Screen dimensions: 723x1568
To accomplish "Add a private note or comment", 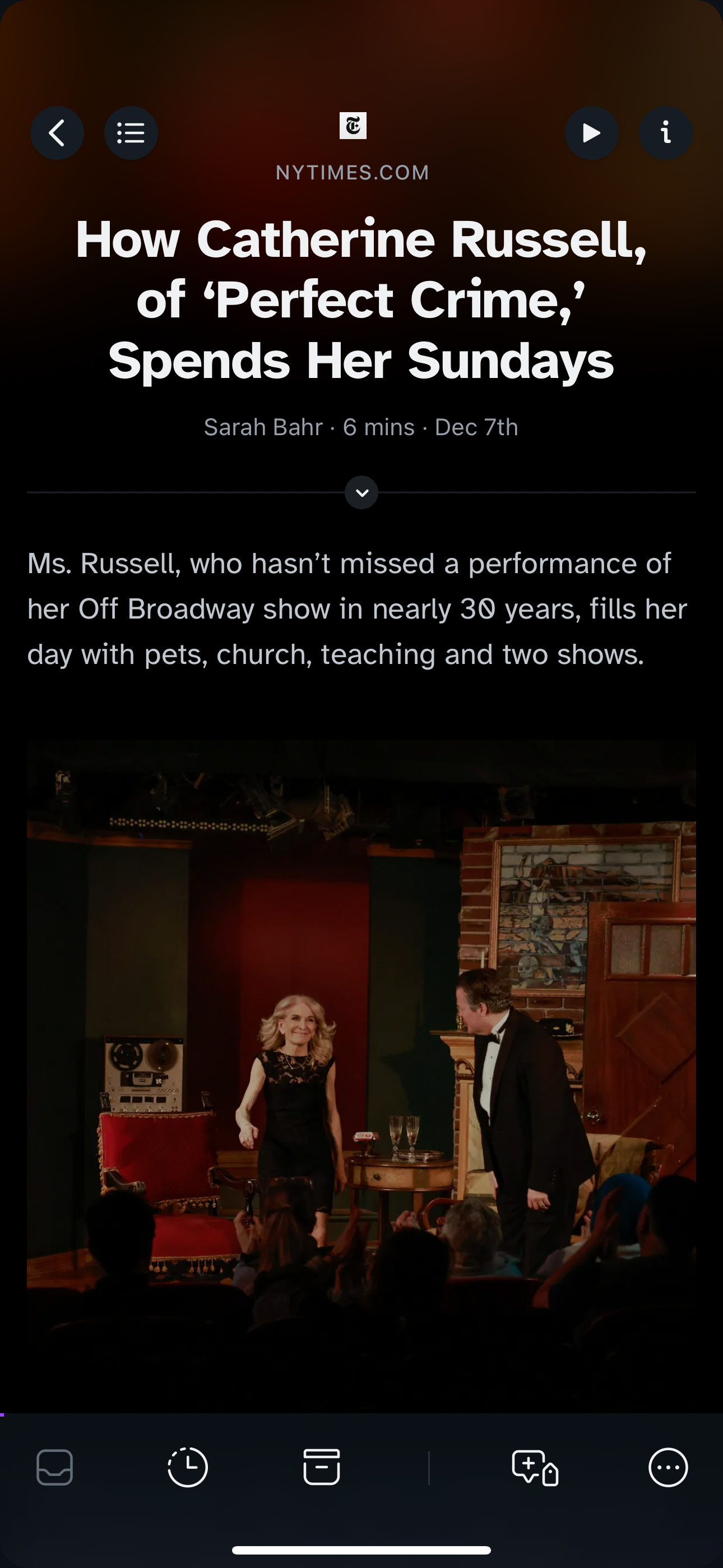I will coord(536,1468).
